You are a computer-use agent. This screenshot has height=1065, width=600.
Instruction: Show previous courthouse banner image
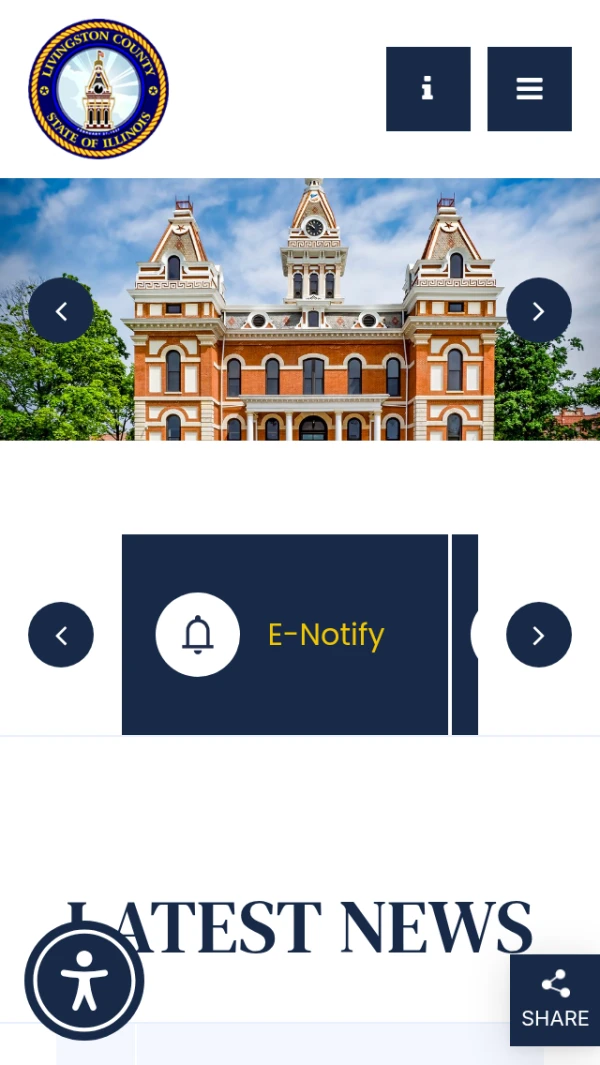(x=61, y=311)
